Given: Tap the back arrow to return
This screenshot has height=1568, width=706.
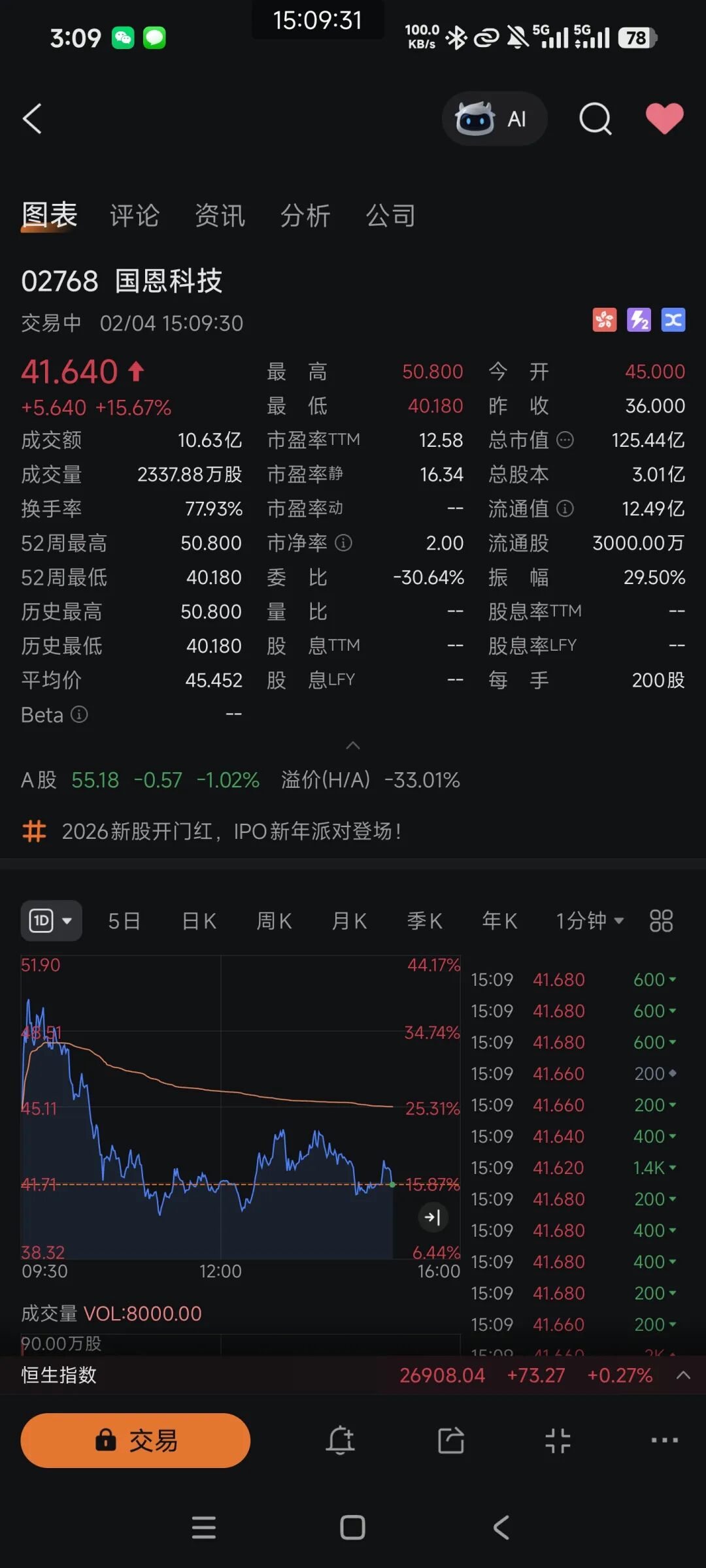Looking at the screenshot, I should pos(33,119).
